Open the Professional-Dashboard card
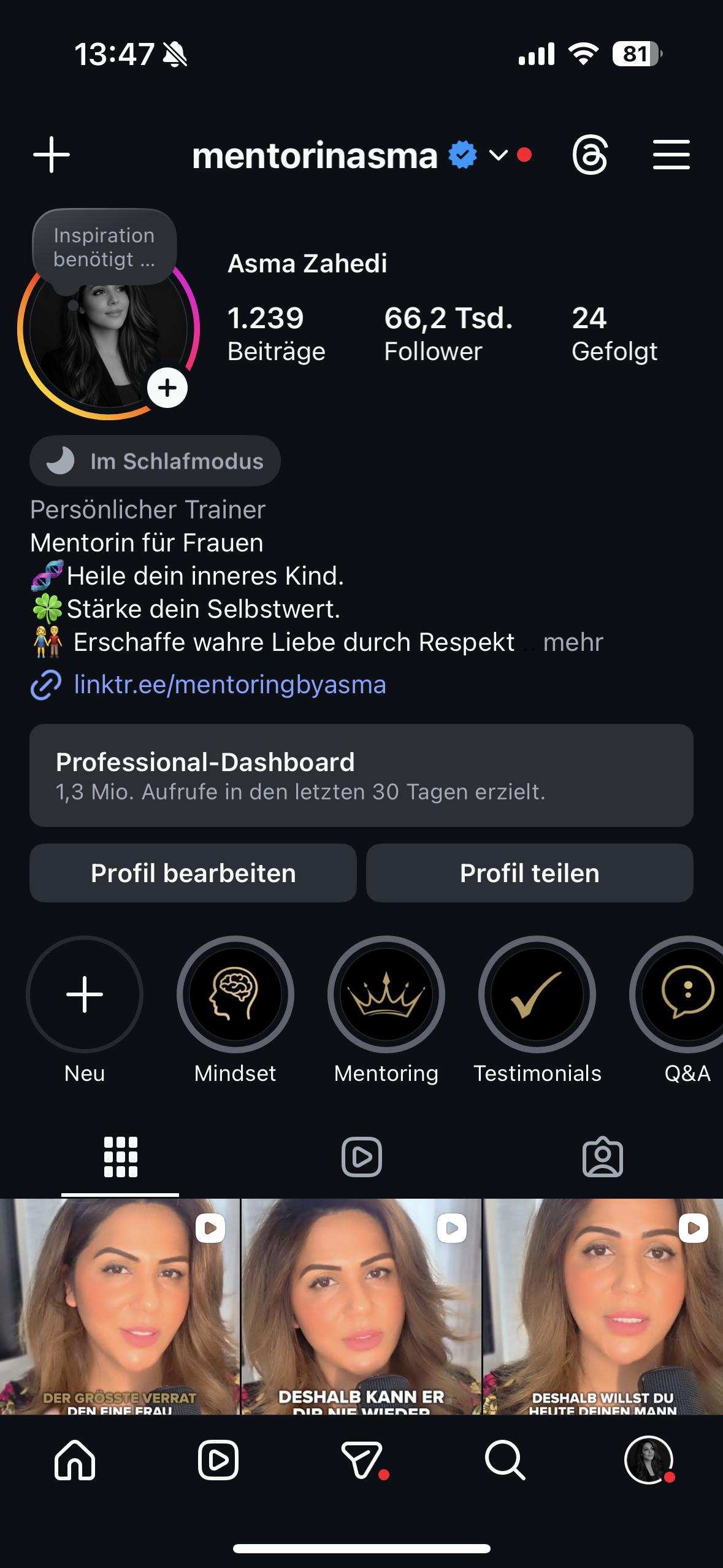This screenshot has width=723, height=1568. [x=361, y=775]
